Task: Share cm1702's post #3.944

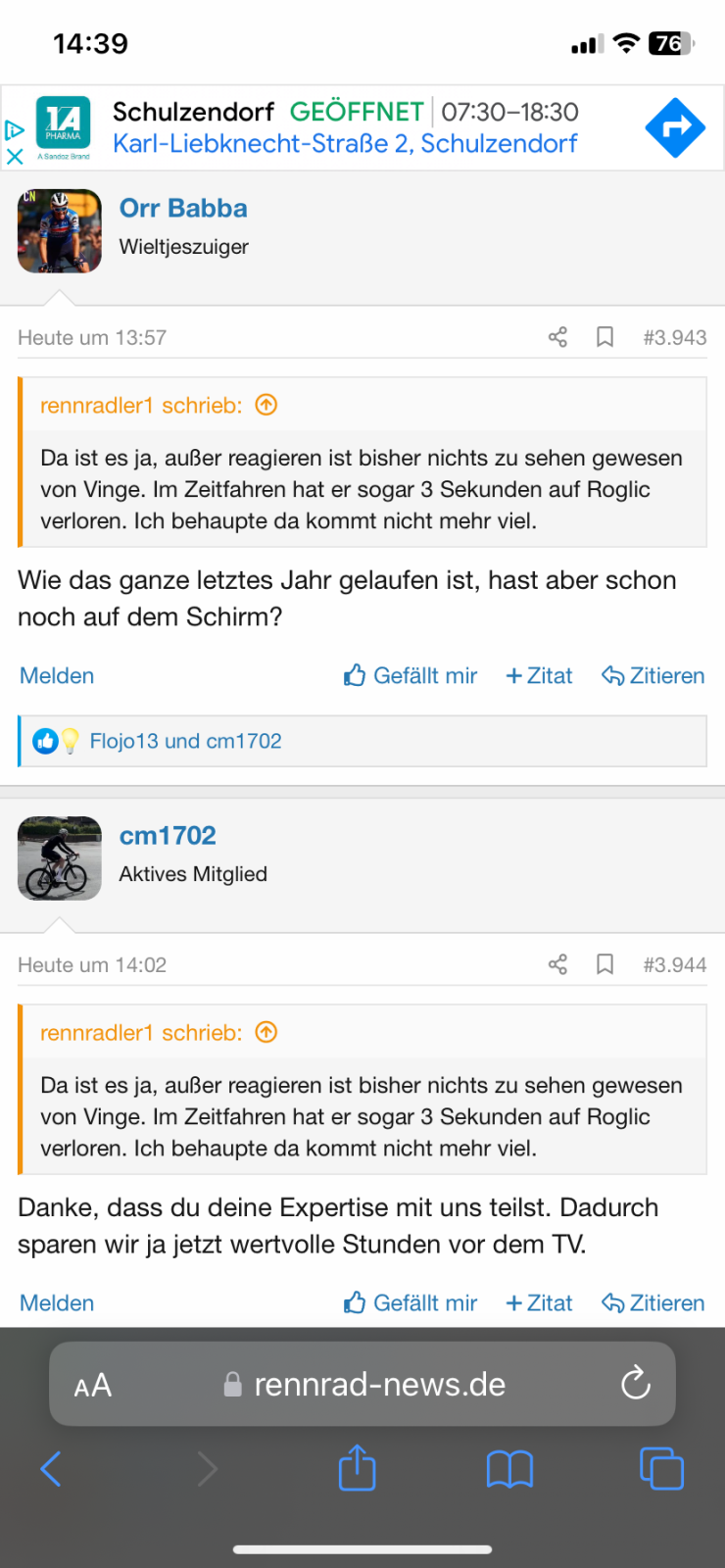Action: point(557,964)
